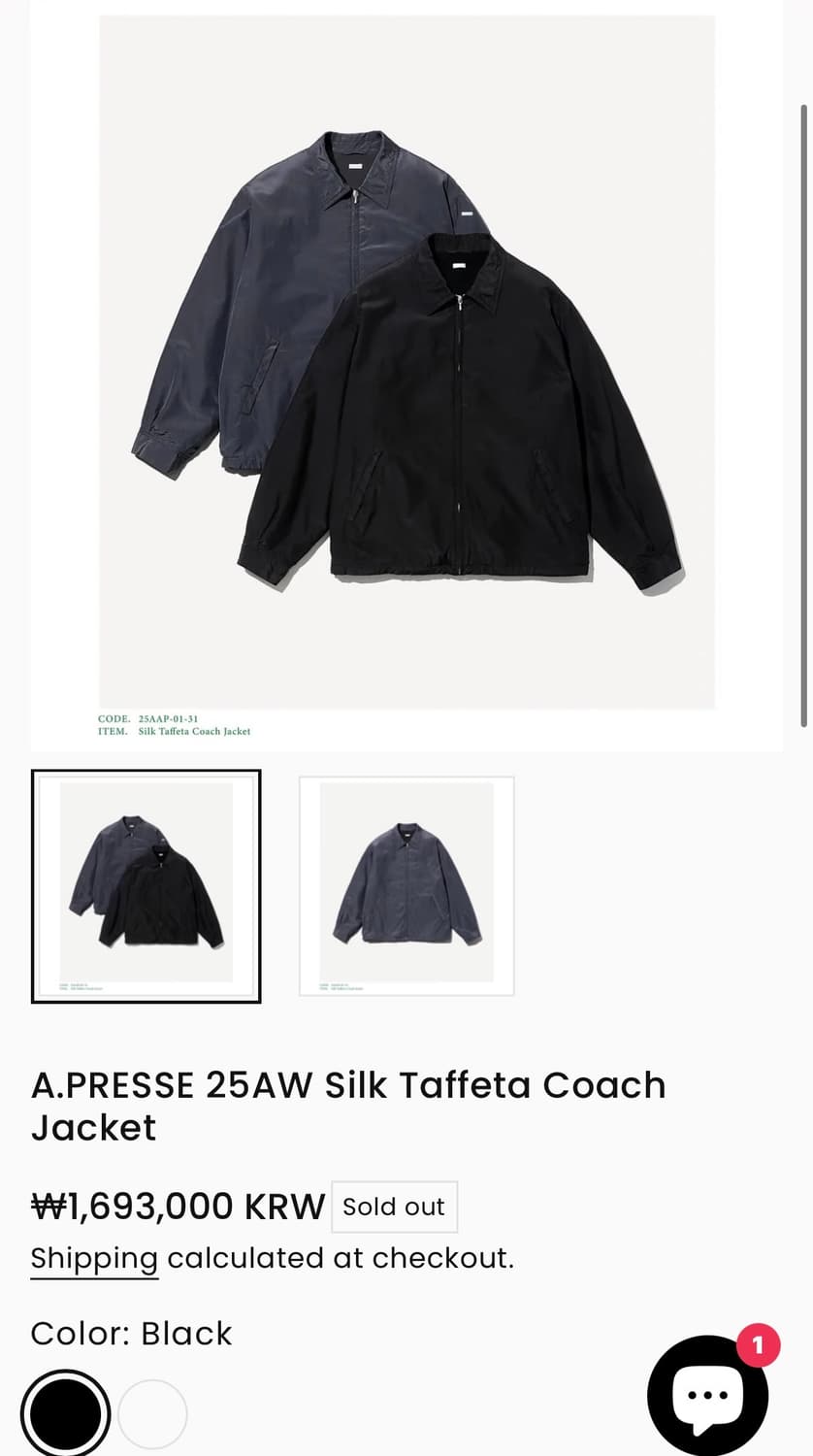Click the main product image to enlarge

pos(406,379)
